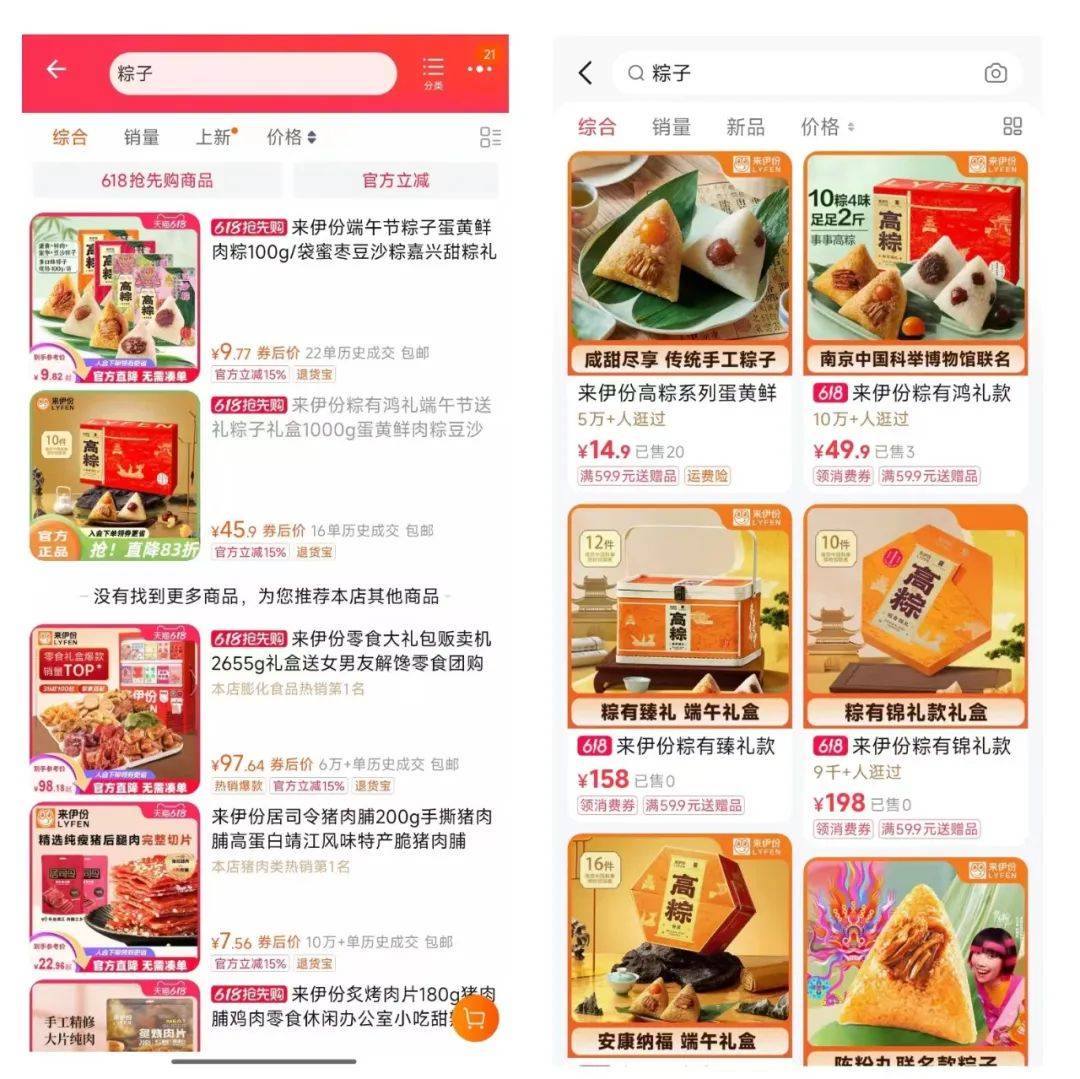Viewport: 1080px width, 1079px height.
Task: Open the three-dot menu with 21 badge
Action: 480,68
